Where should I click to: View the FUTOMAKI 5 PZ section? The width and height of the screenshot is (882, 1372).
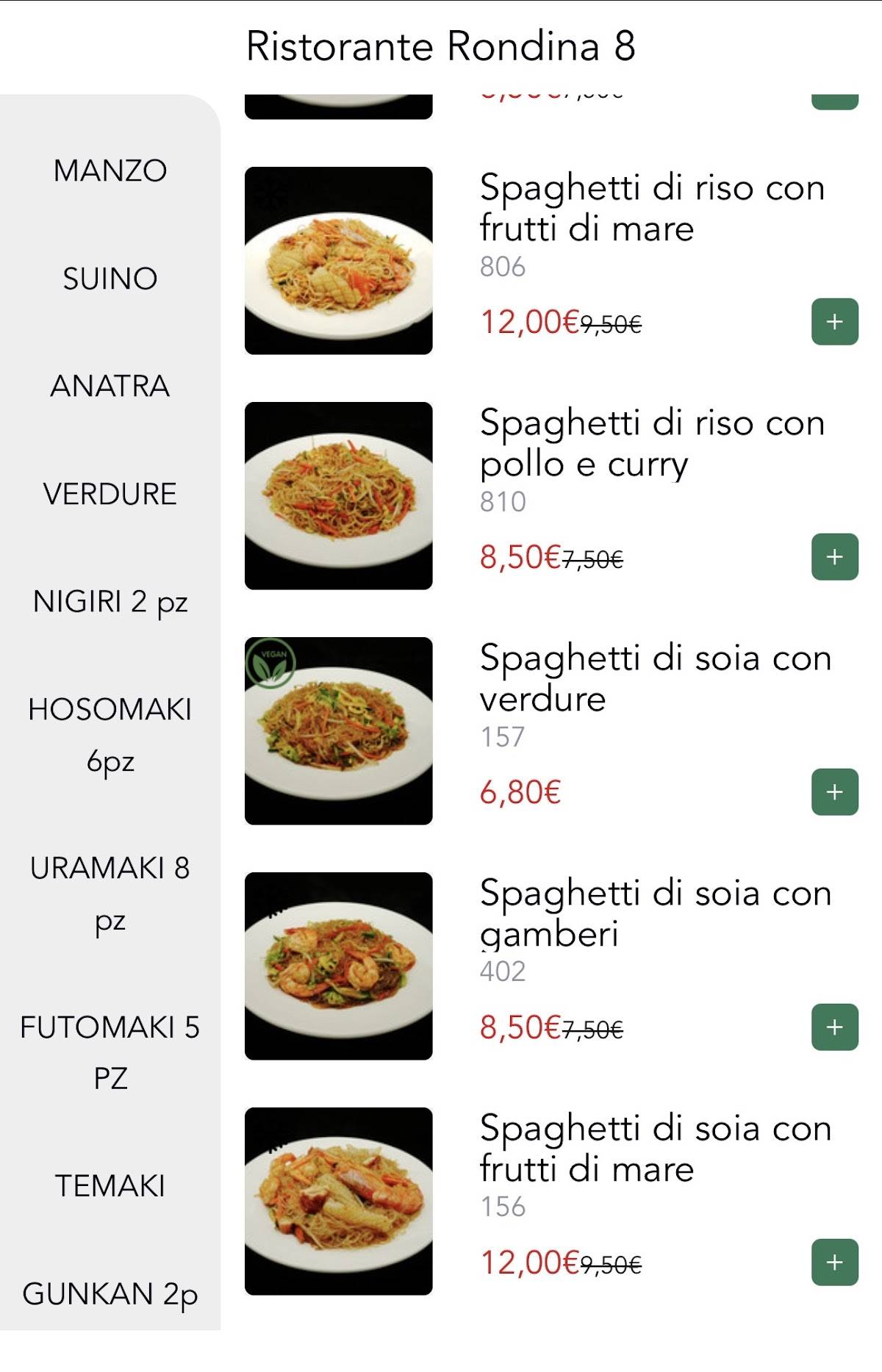110,1055
